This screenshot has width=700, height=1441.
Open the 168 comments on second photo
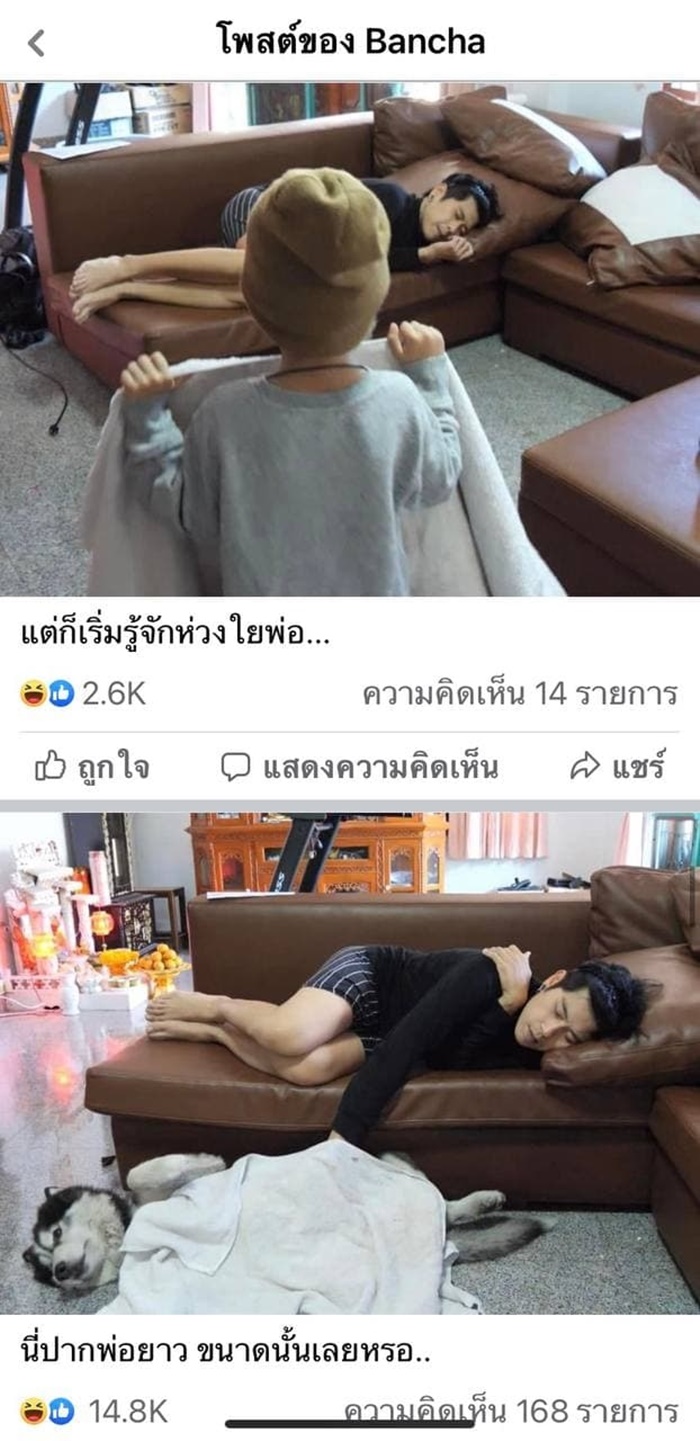(511, 1411)
